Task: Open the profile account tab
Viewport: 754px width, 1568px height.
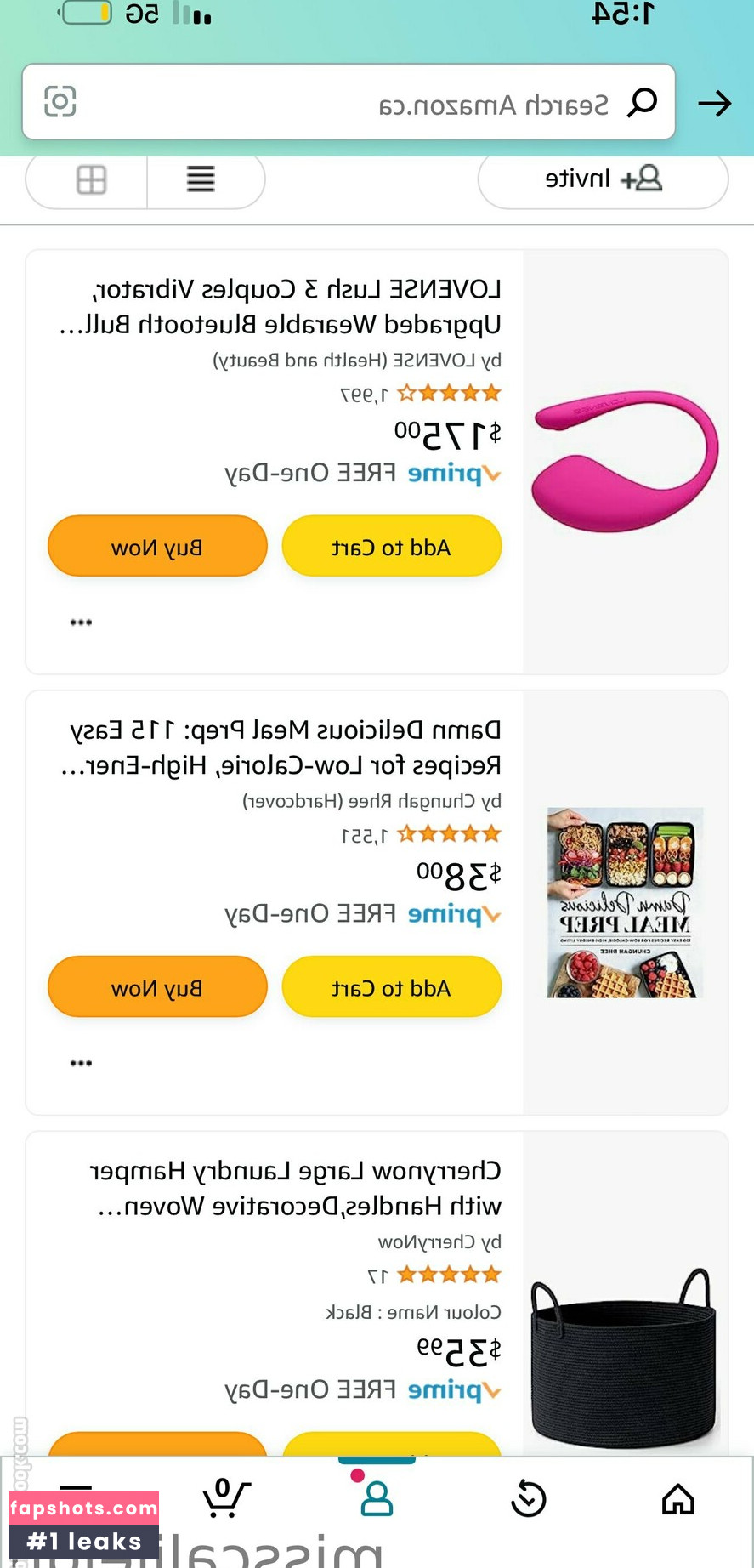Action: (x=377, y=1499)
